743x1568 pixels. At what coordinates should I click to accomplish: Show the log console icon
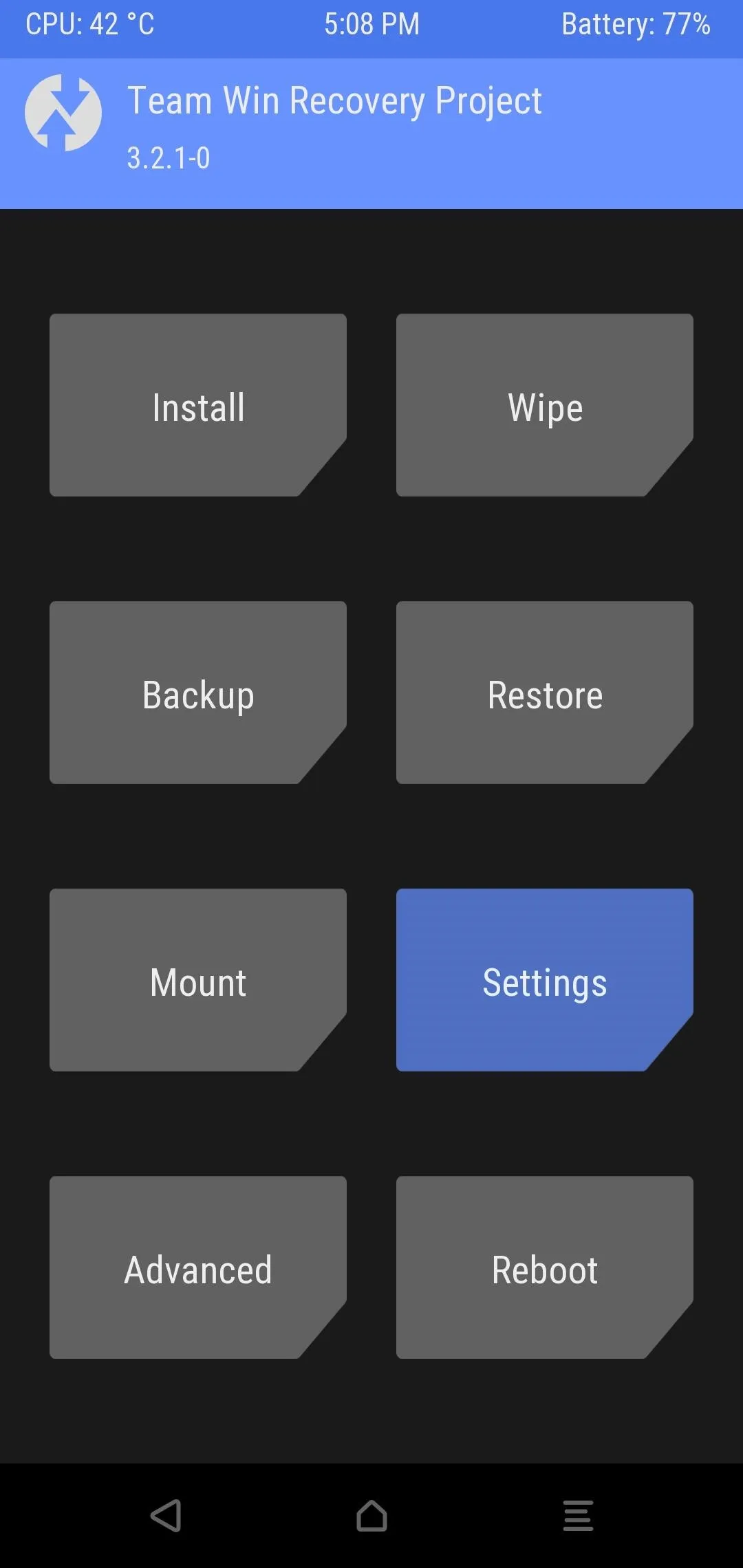pyautogui.click(x=578, y=1516)
